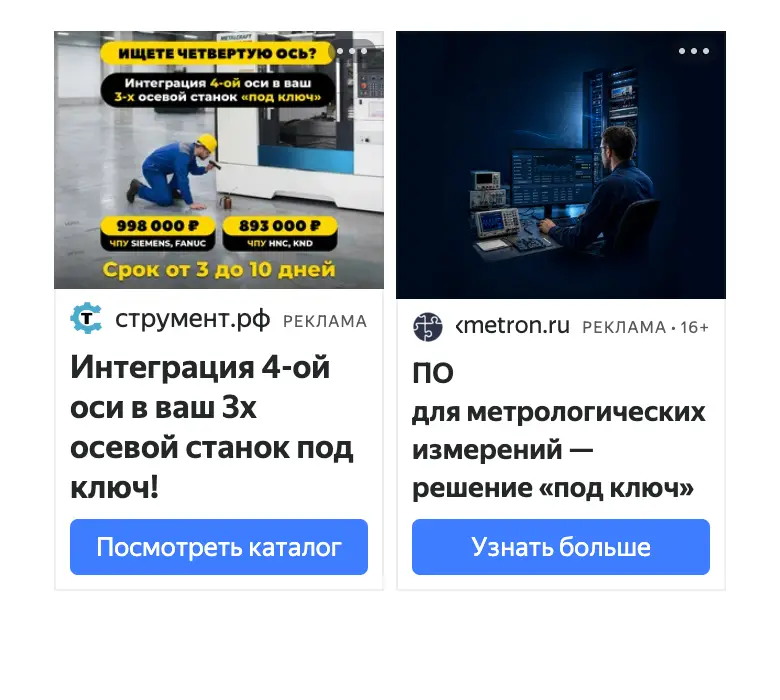Visit the струмент.рф advertiser link
This screenshot has height=700, width=780.
coord(193,319)
